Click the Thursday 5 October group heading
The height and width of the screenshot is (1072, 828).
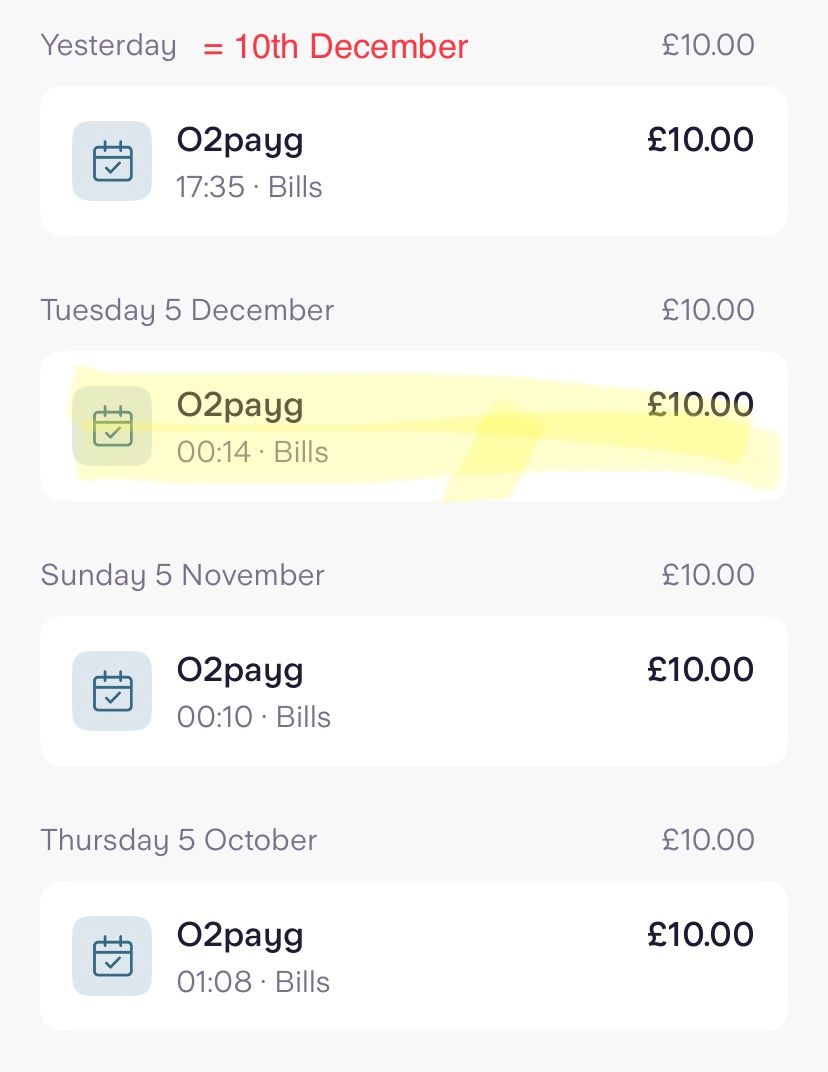177,840
